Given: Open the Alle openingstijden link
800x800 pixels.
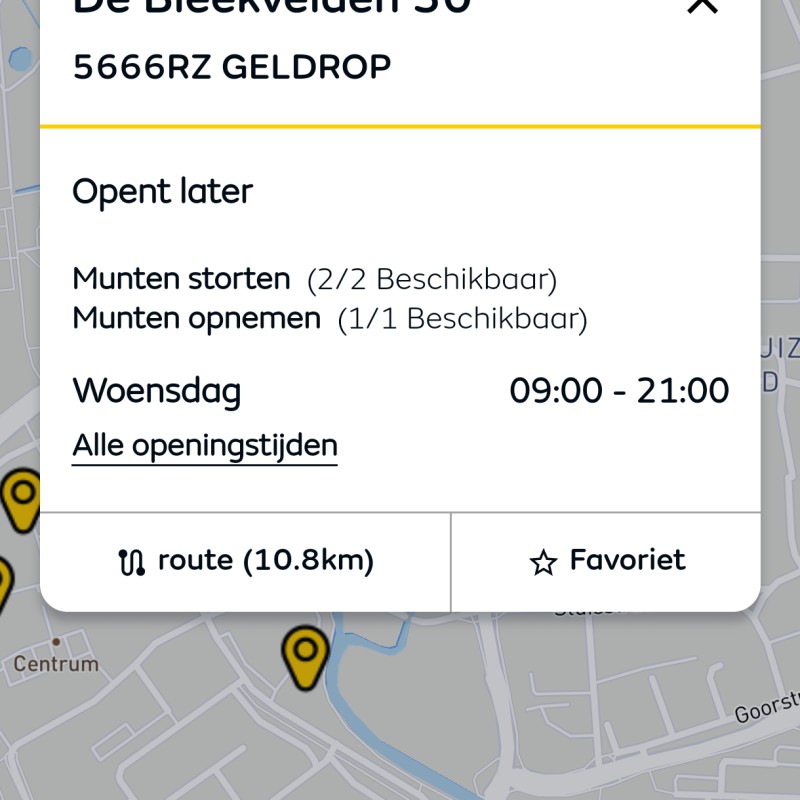Looking at the screenshot, I should [x=205, y=445].
